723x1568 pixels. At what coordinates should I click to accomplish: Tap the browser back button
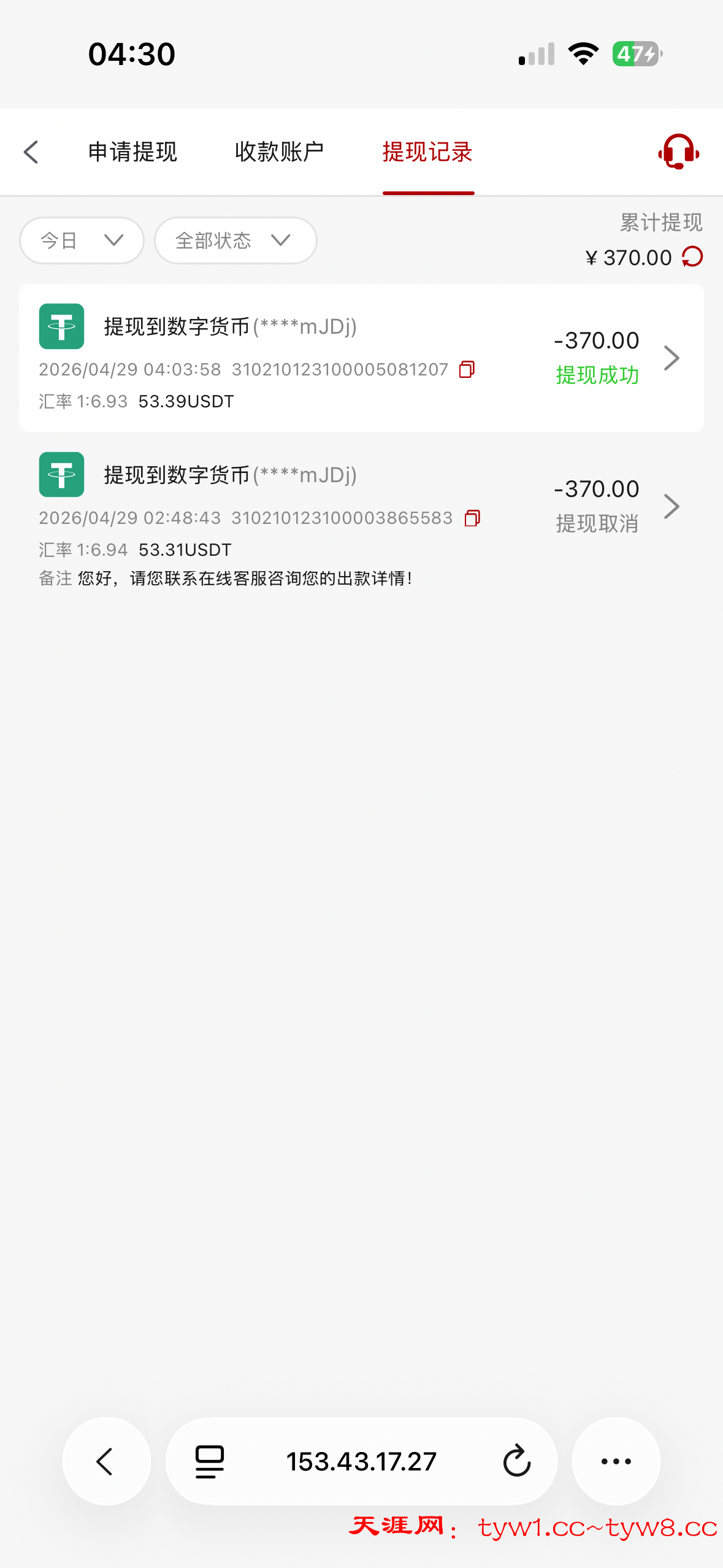pyautogui.click(x=106, y=1461)
